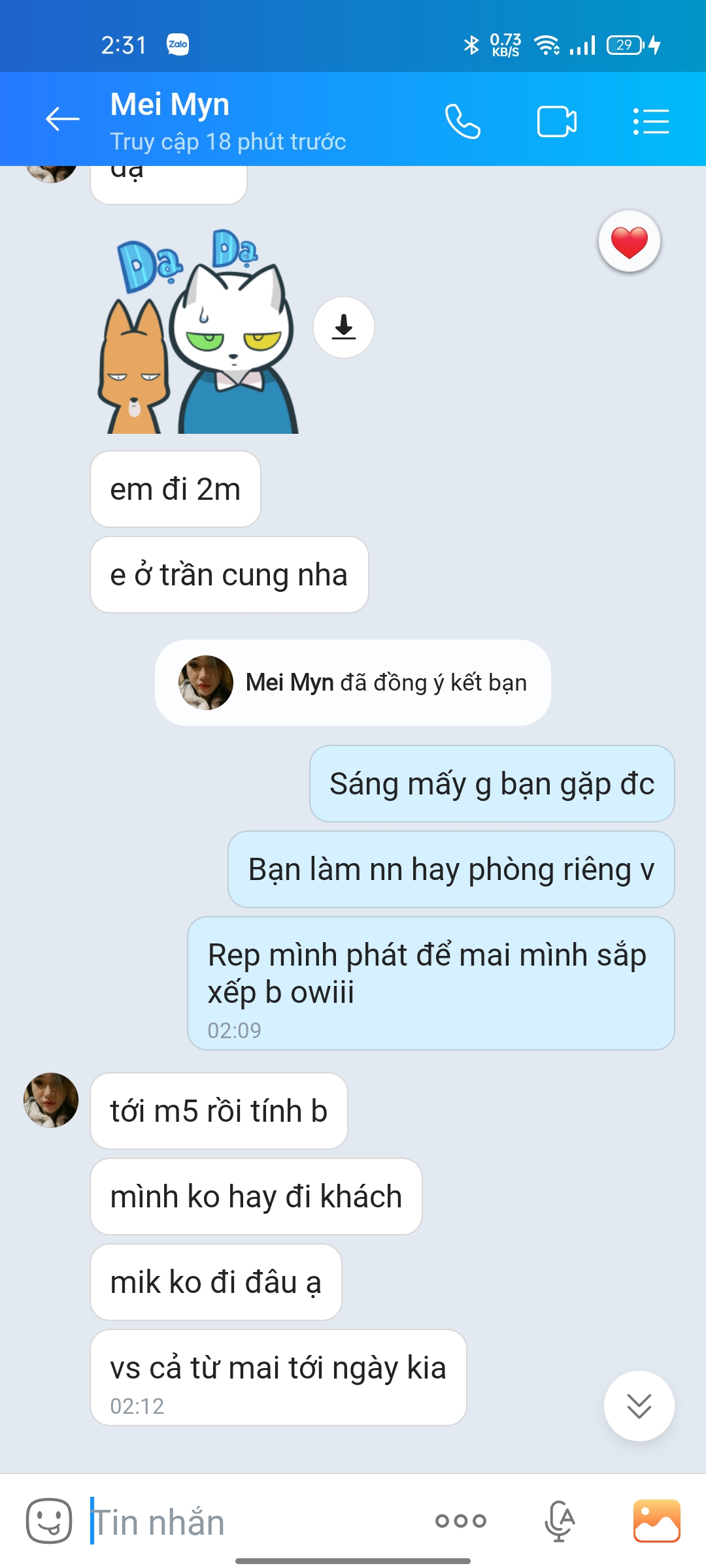The image size is (706, 1568).
Task: Open the chat options menu
Action: click(x=651, y=122)
